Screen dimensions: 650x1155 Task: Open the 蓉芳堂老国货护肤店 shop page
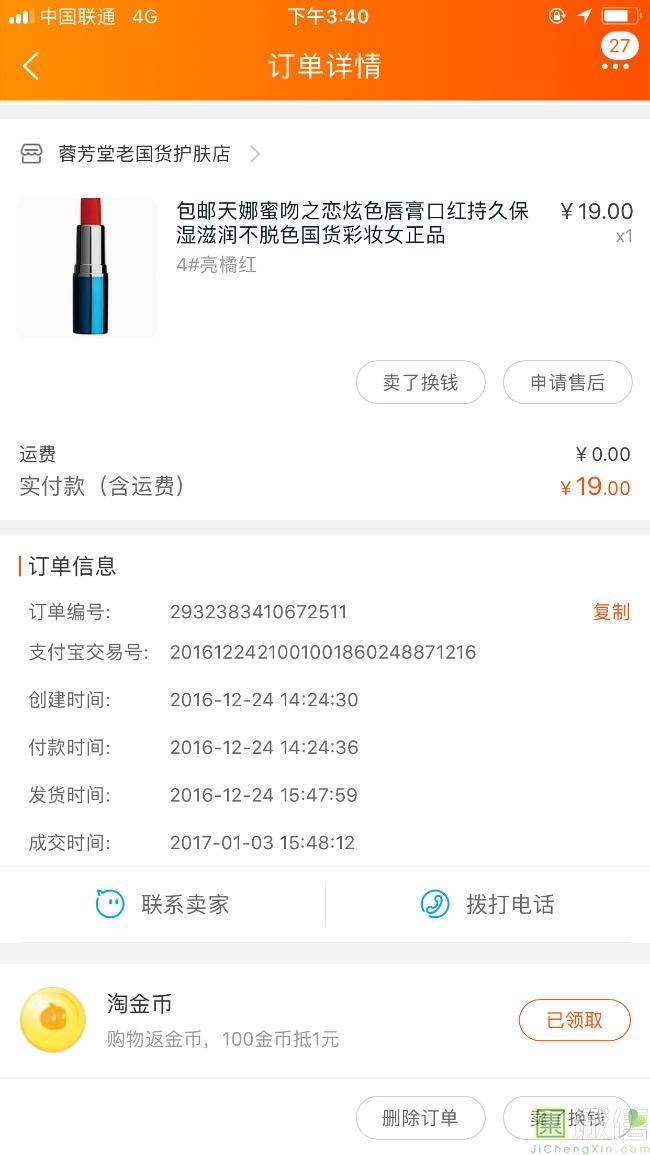(x=140, y=154)
